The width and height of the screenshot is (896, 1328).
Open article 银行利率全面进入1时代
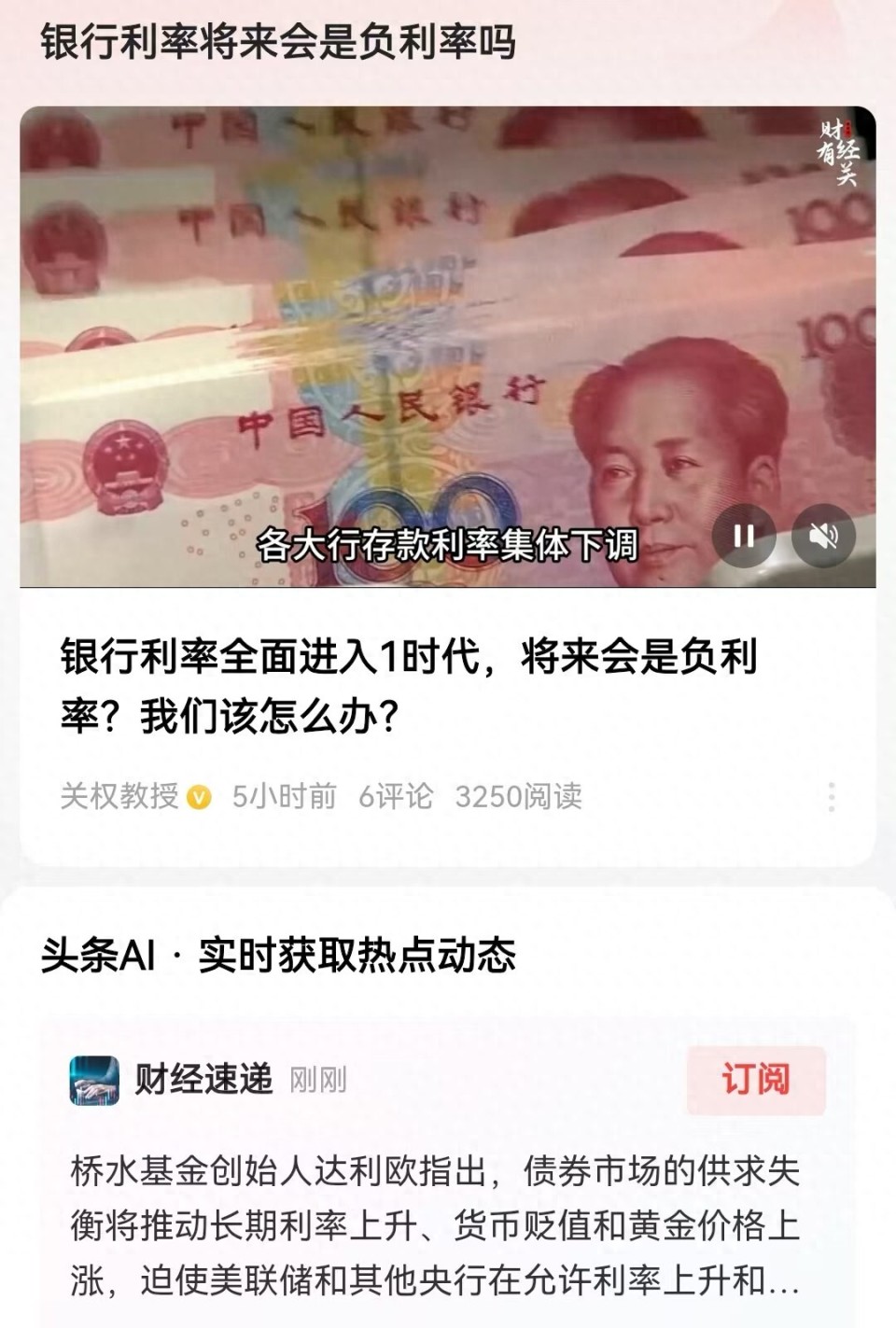coord(411,683)
